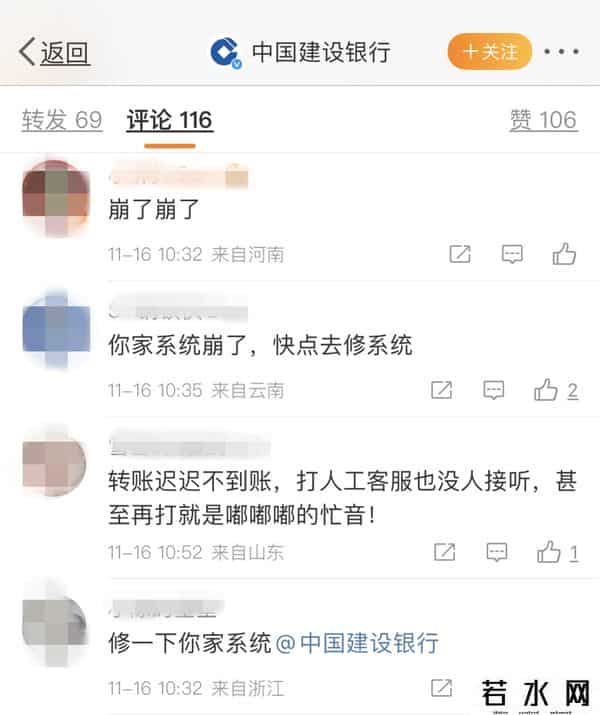Repost the comment 修一下你家系统

(x=441, y=688)
